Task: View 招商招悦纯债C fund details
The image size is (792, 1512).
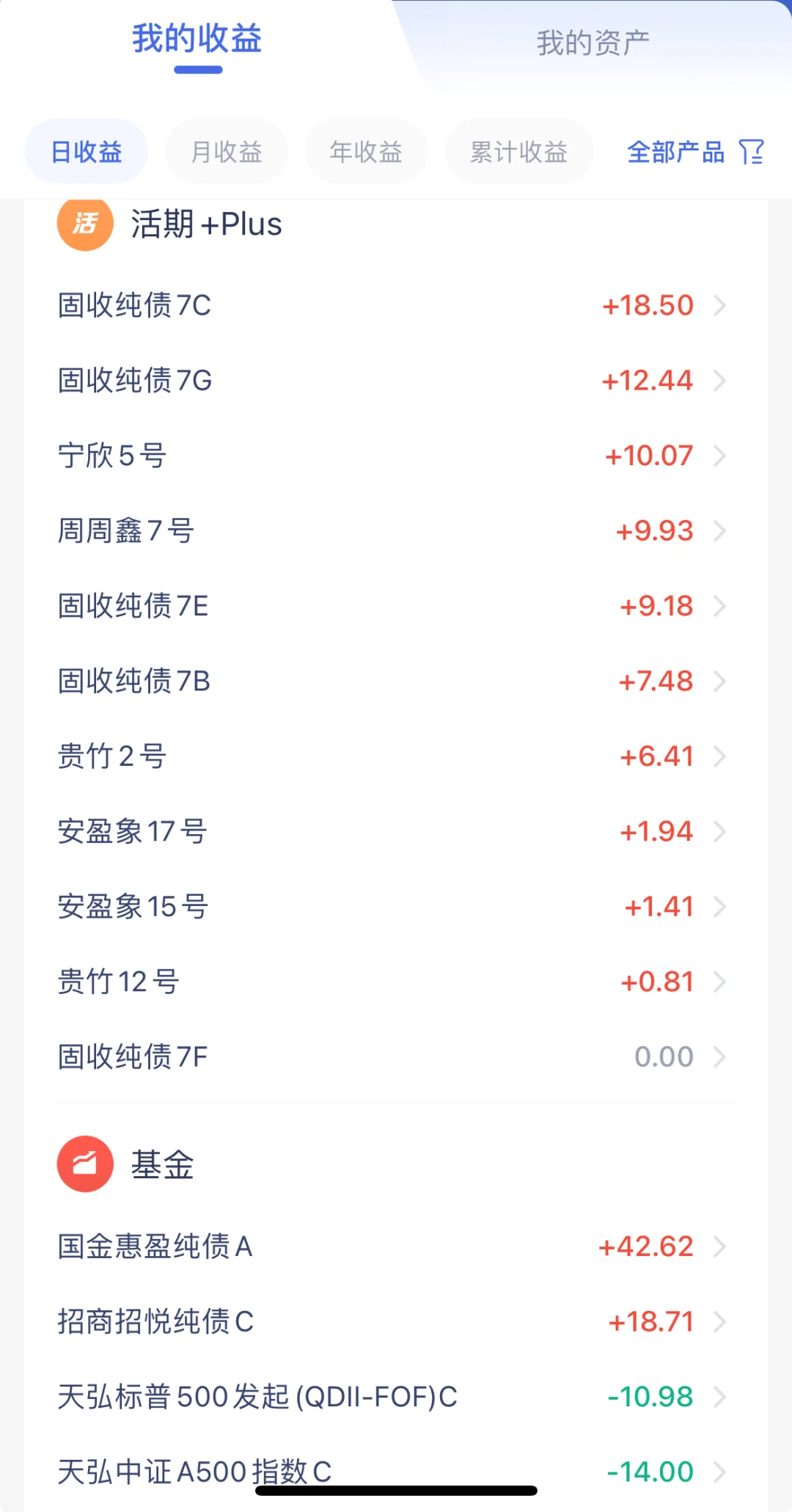Action: (395, 1322)
